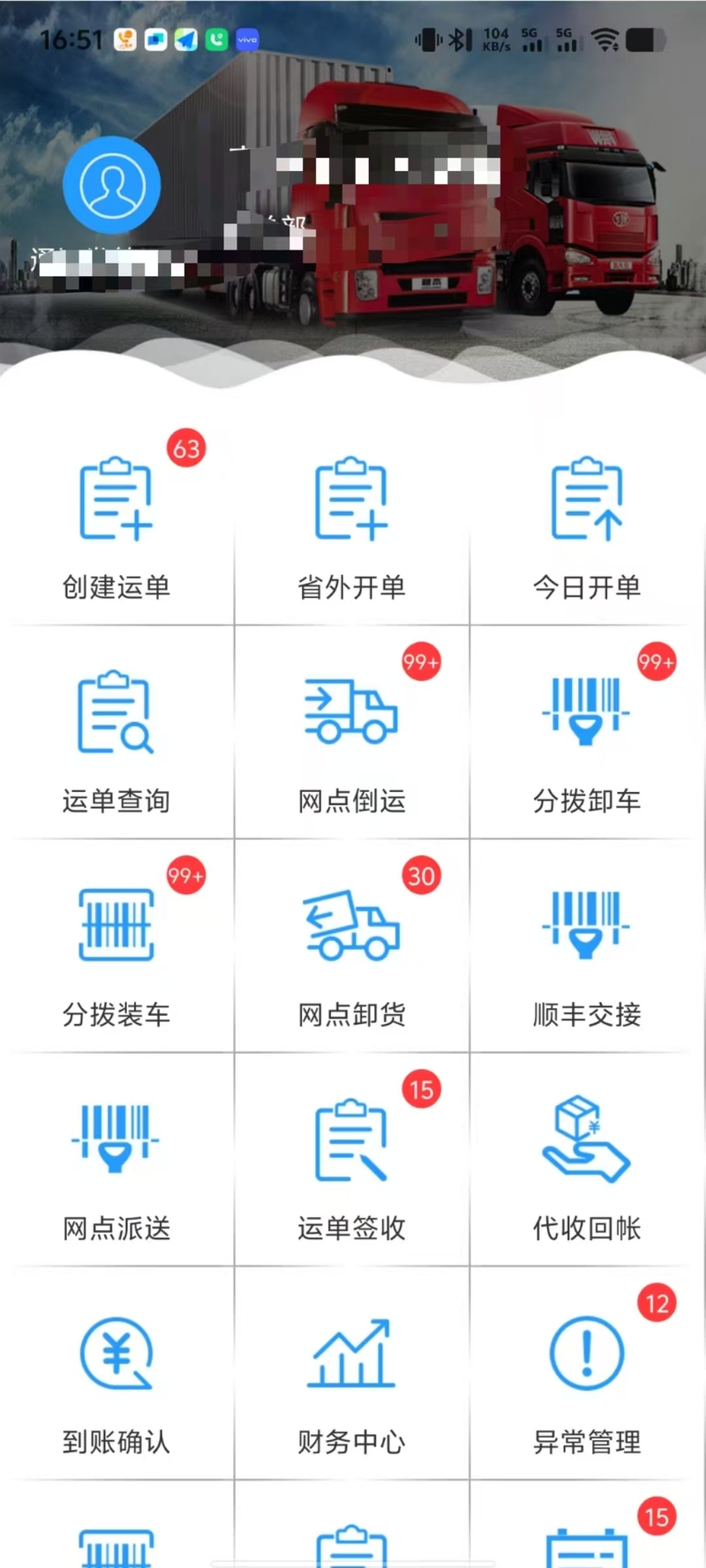
Task: Open 运单签收
Action: coord(352,1167)
